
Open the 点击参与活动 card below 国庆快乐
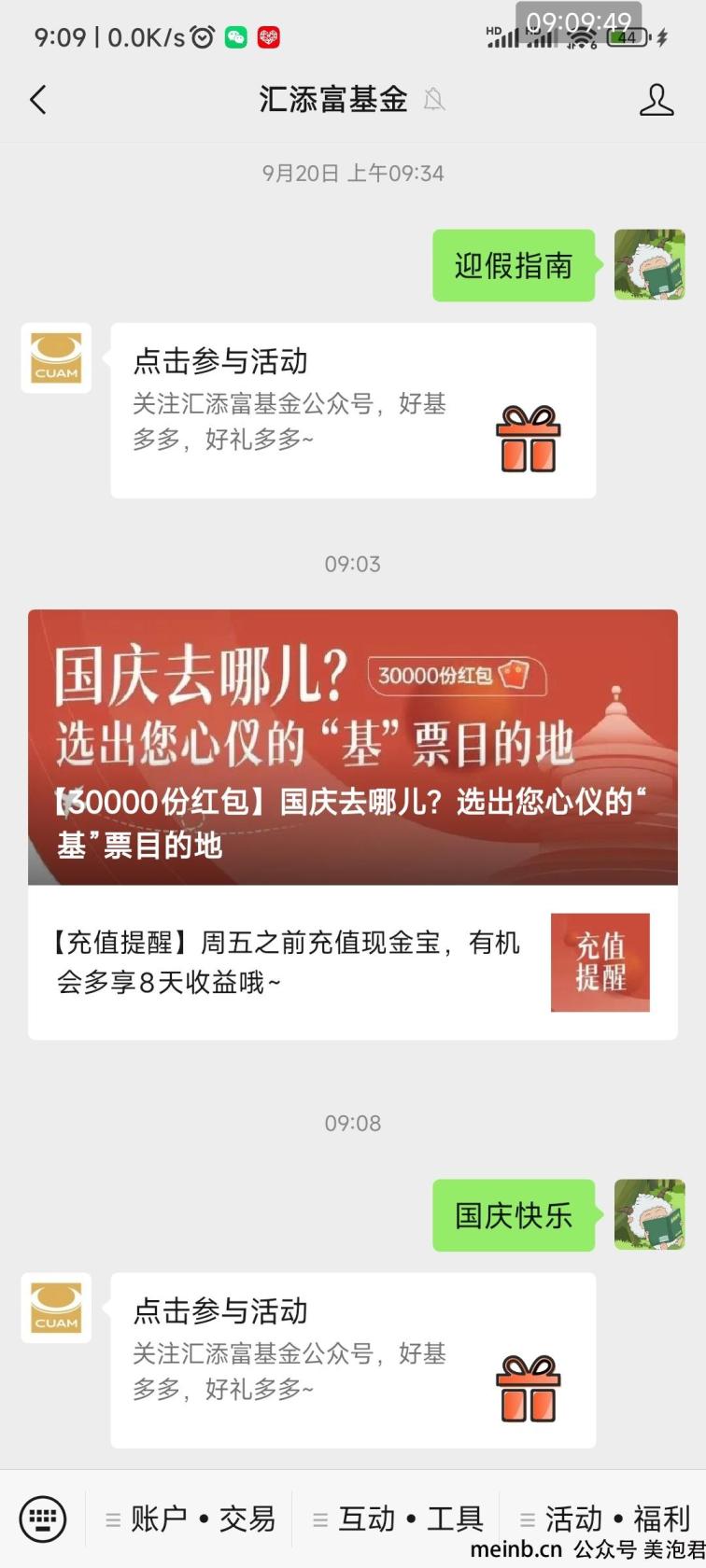click(353, 1361)
